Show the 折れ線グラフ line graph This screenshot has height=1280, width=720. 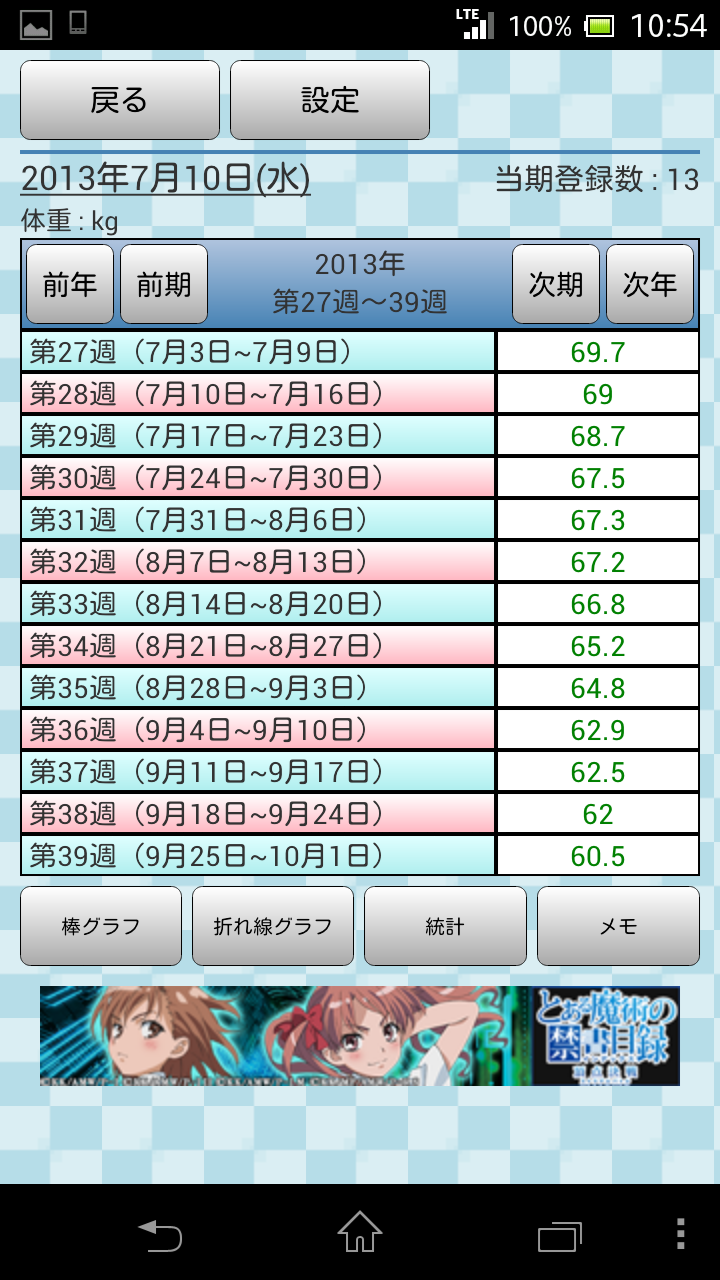click(x=273, y=926)
